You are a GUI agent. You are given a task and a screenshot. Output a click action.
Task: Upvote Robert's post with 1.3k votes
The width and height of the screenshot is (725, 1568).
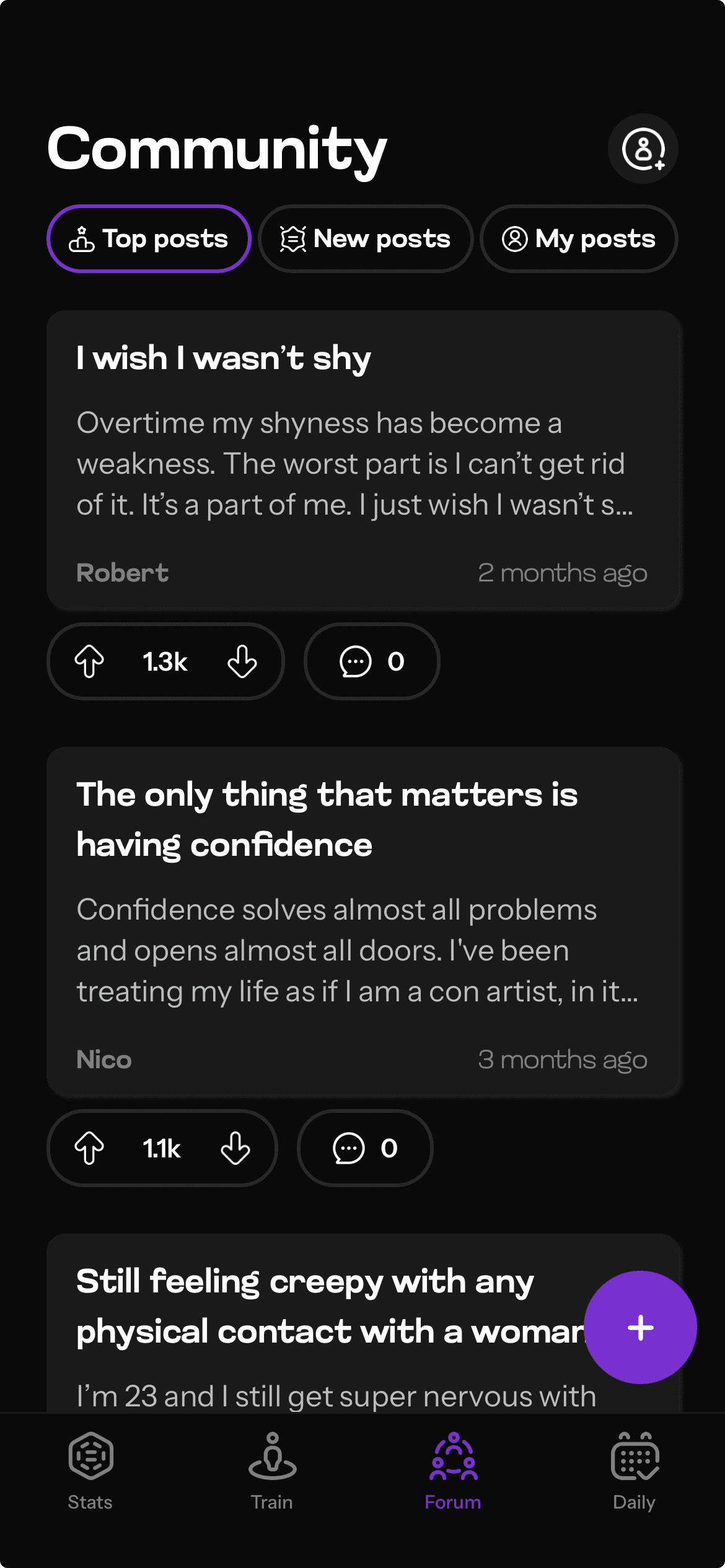(x=89, y=661)
